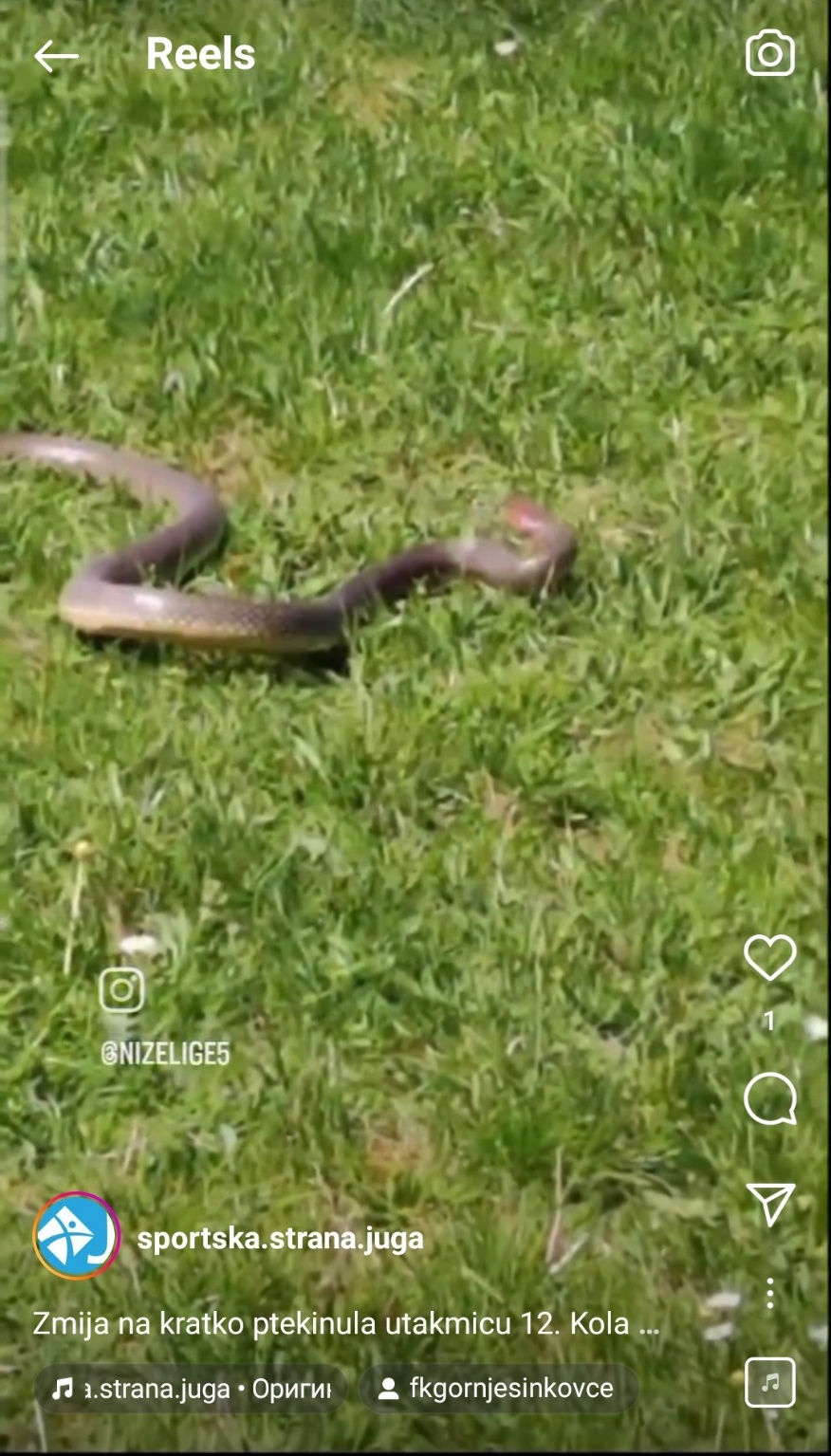Open the comments bubble
Viewport: 831px width, 1456px height.
point(769,1099)
